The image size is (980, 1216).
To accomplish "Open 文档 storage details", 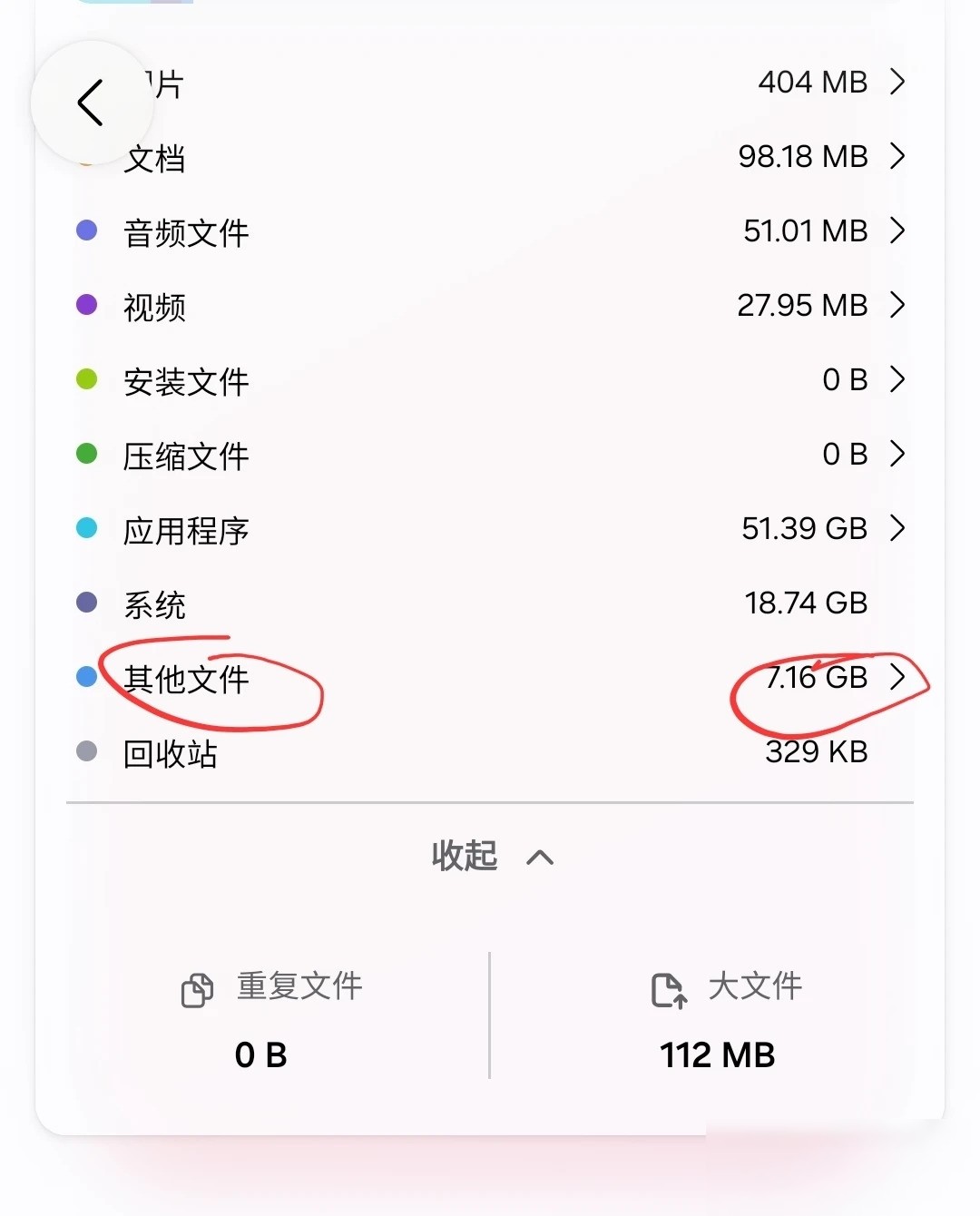I will (490, 157).
